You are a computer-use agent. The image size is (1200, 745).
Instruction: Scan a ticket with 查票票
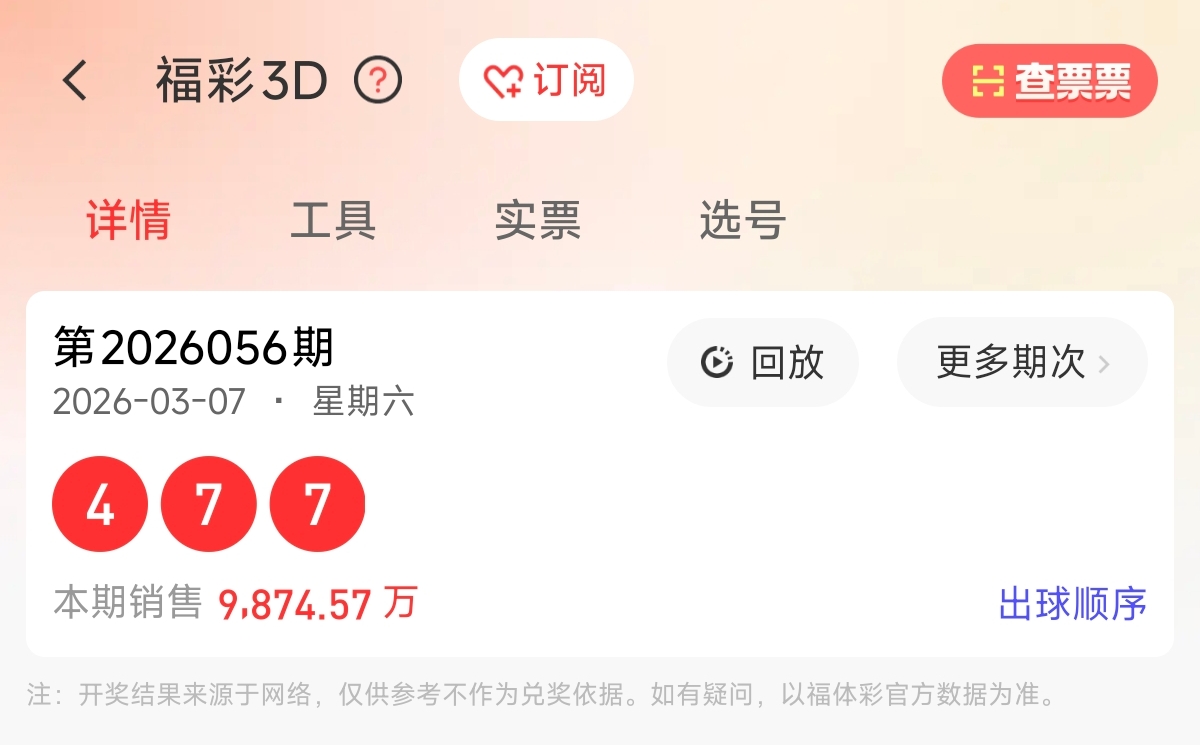[1049, 81]
